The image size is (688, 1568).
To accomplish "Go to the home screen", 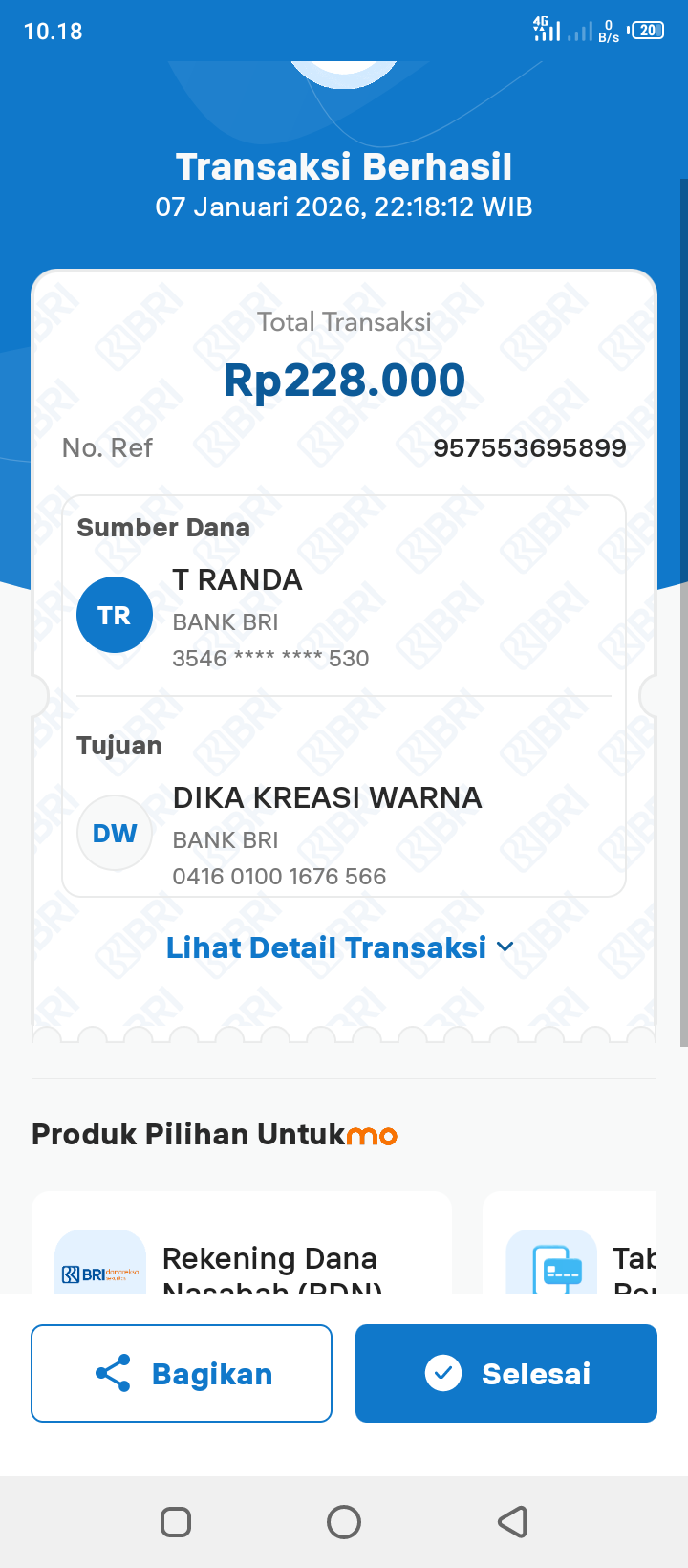I will tap(344, 1521).
